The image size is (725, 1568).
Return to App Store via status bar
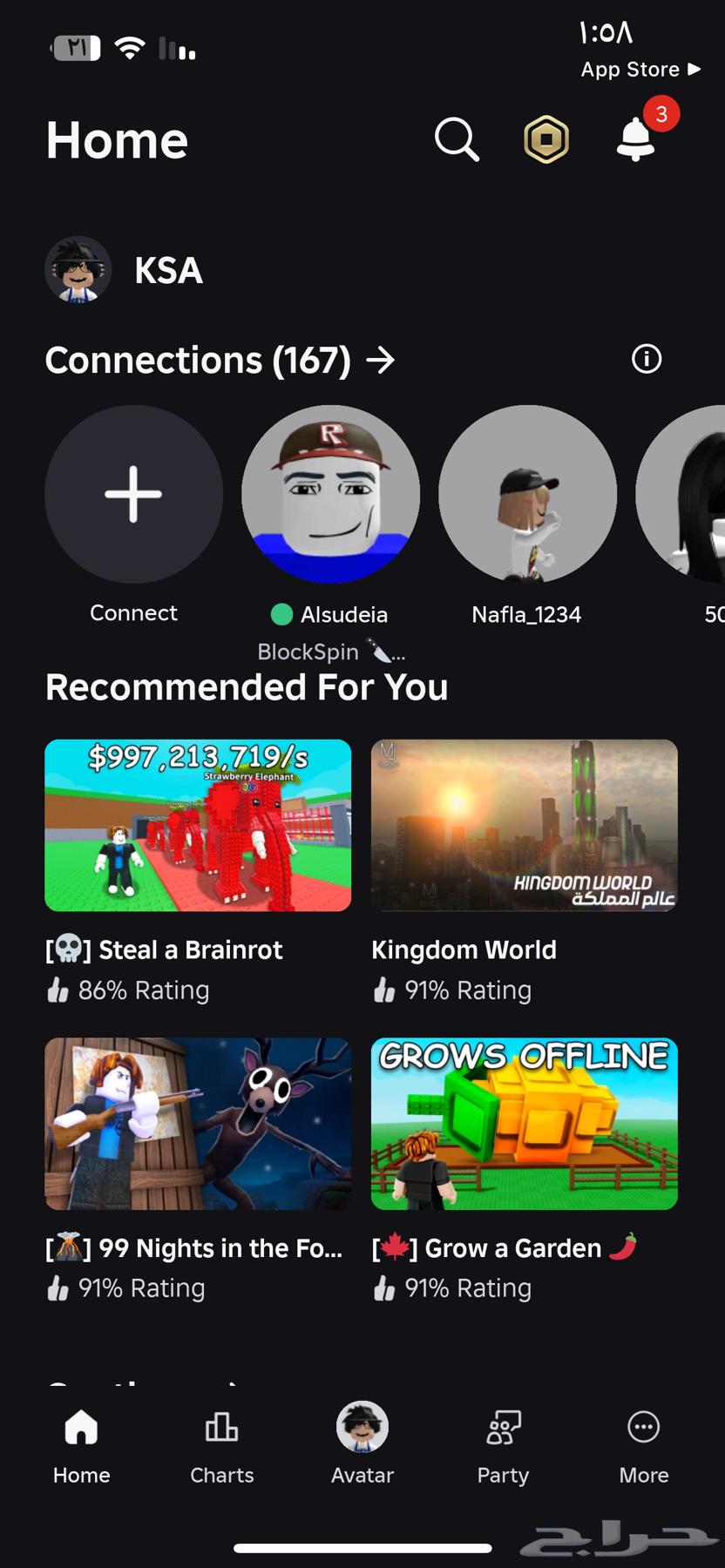pos(640,70)
